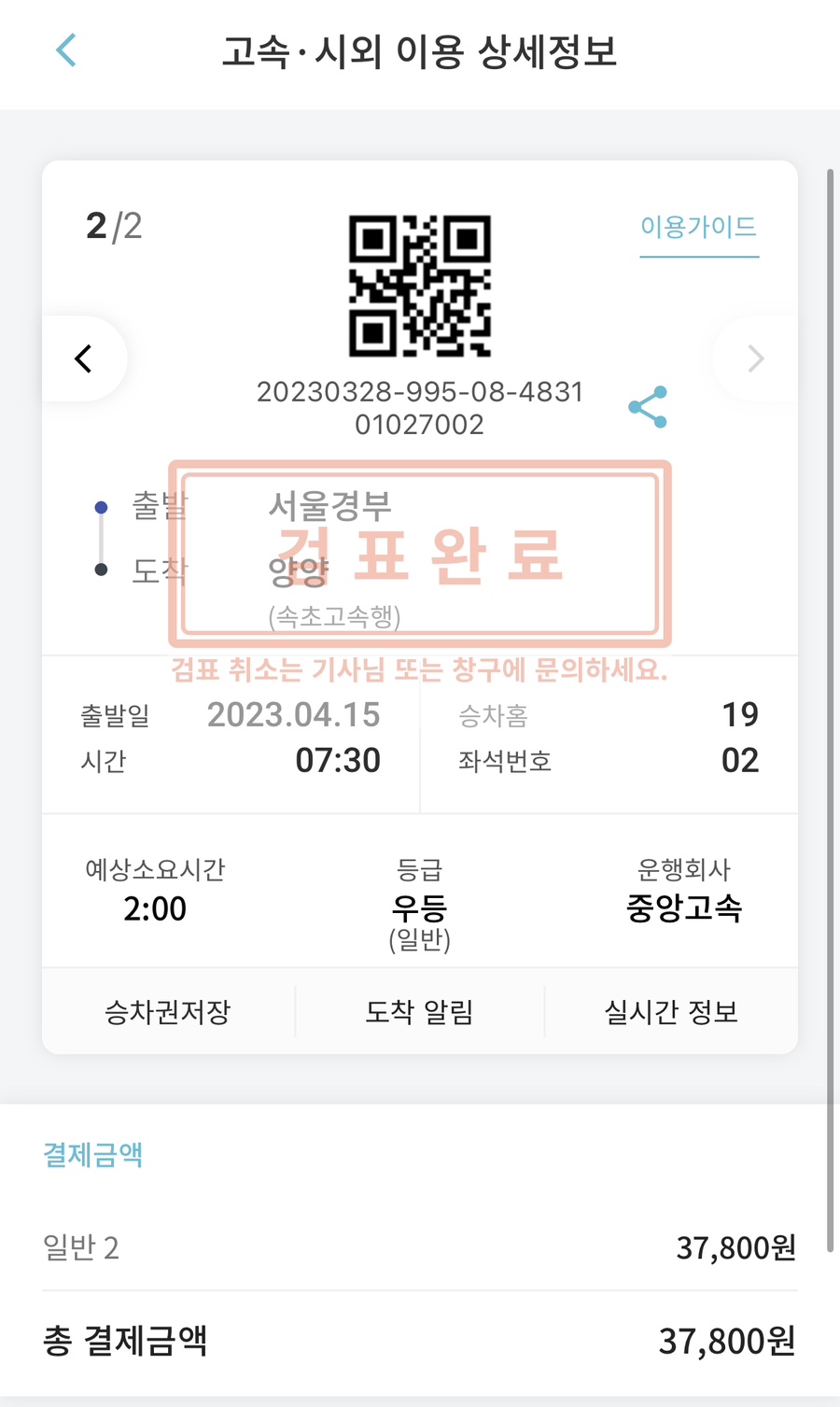Show the previous ticket
This screenshot has width=840, height=1407.
(84, 359)
